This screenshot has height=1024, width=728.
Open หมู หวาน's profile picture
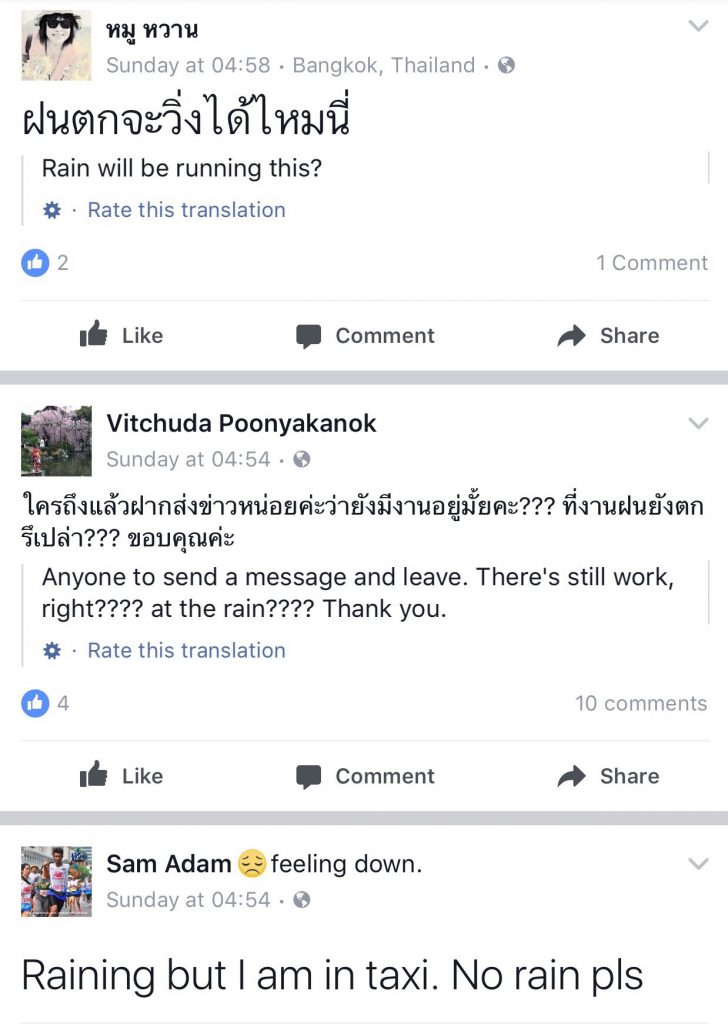(x=56, y=45)
